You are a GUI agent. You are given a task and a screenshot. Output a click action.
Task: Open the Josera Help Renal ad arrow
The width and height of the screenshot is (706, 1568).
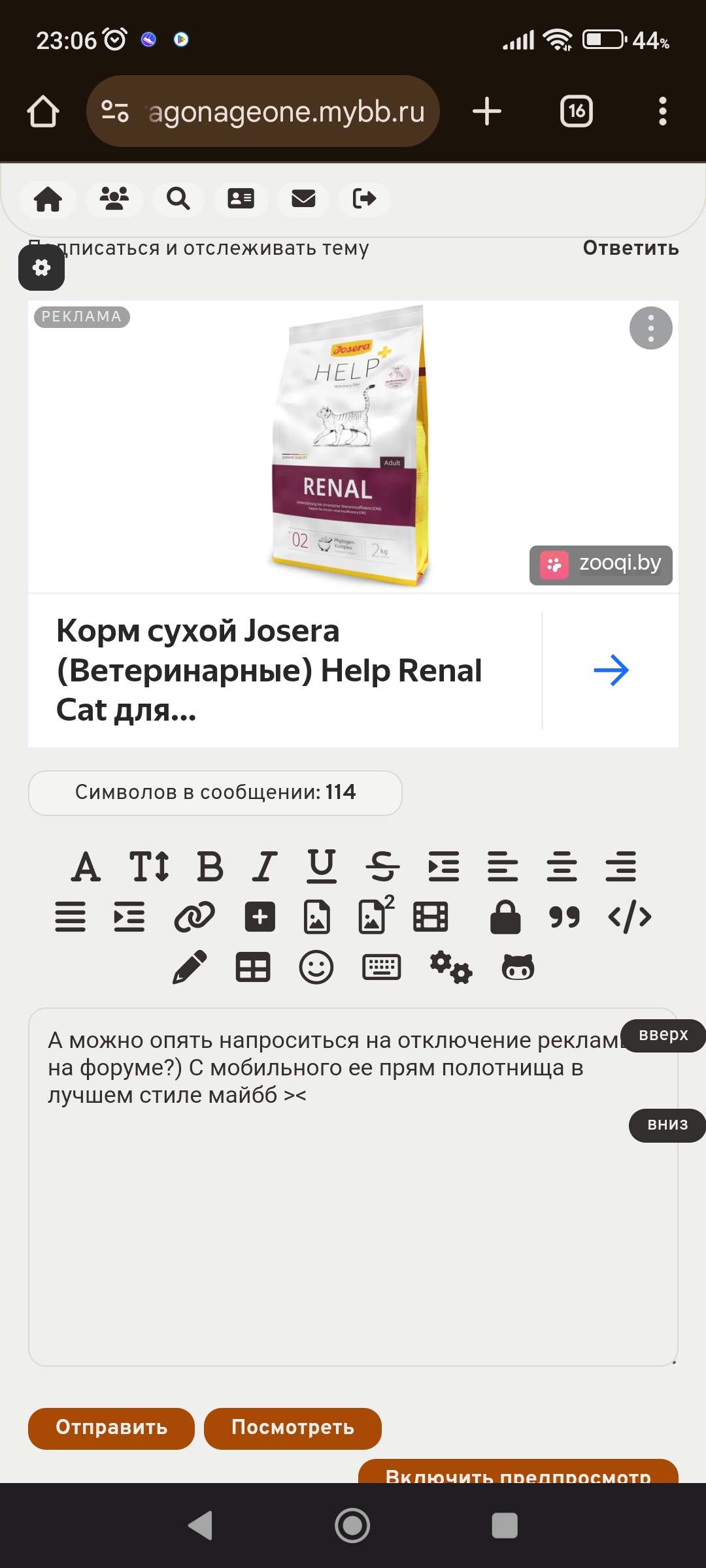pos(611,670)
